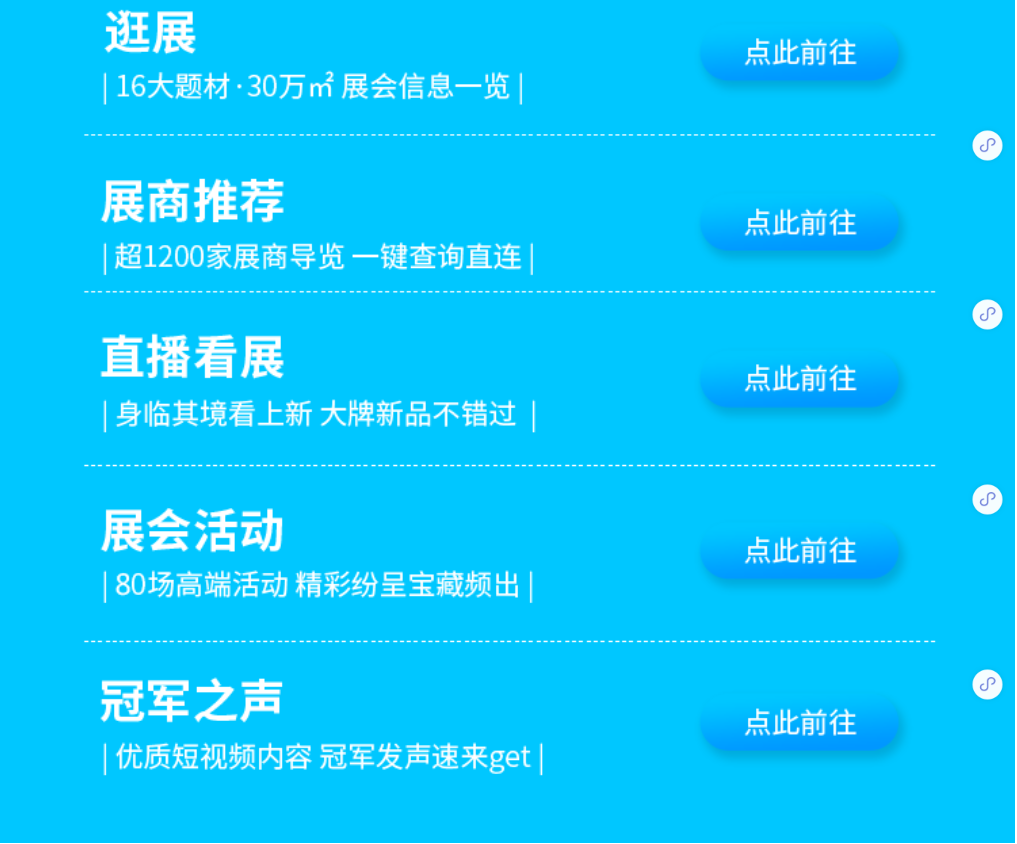
Task: Select 点此前往 beside 展会活动
Action: (800, 550)
